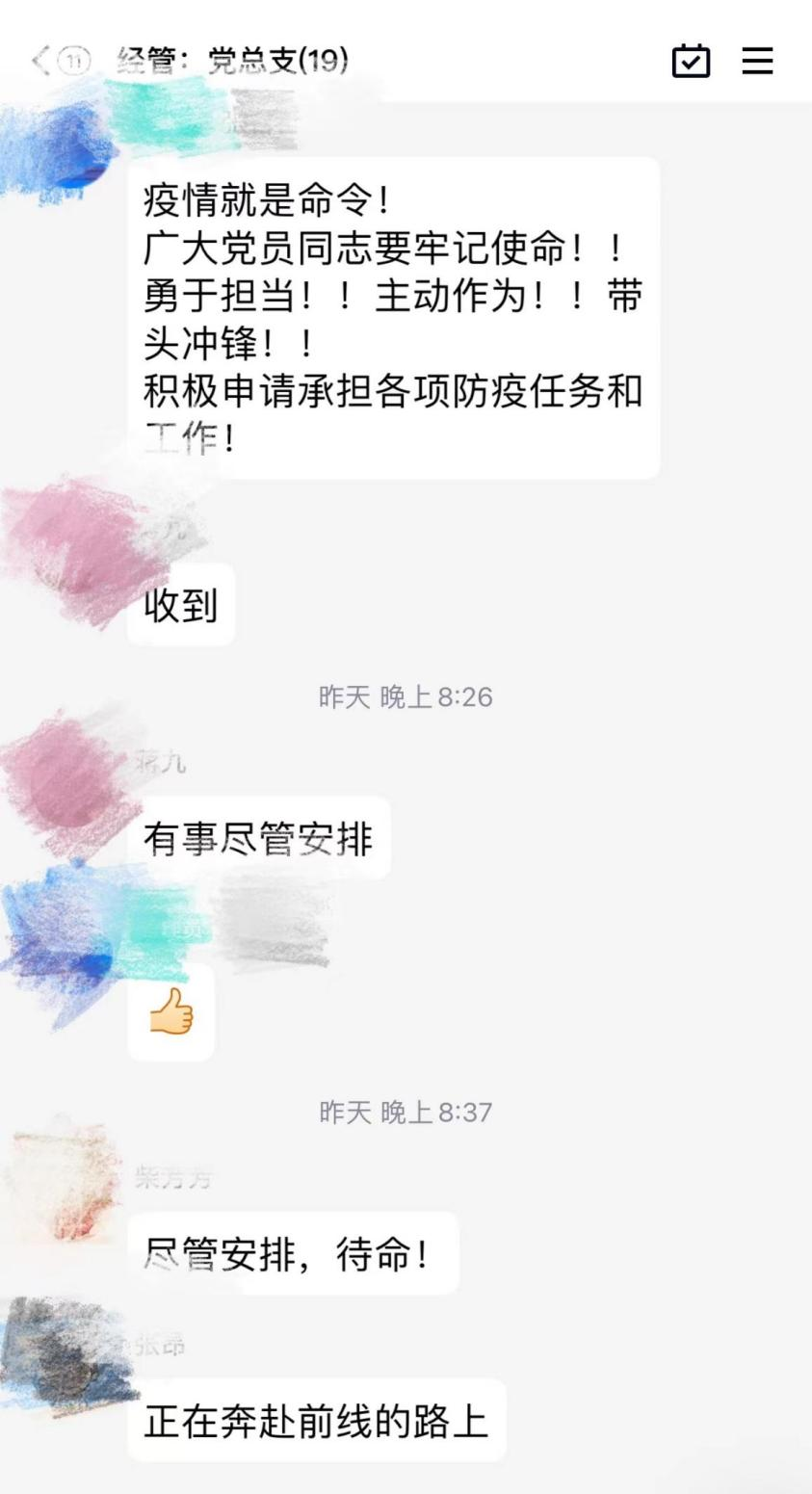Open the group chat settings menu
The image size is (812, 1494).
758,61
